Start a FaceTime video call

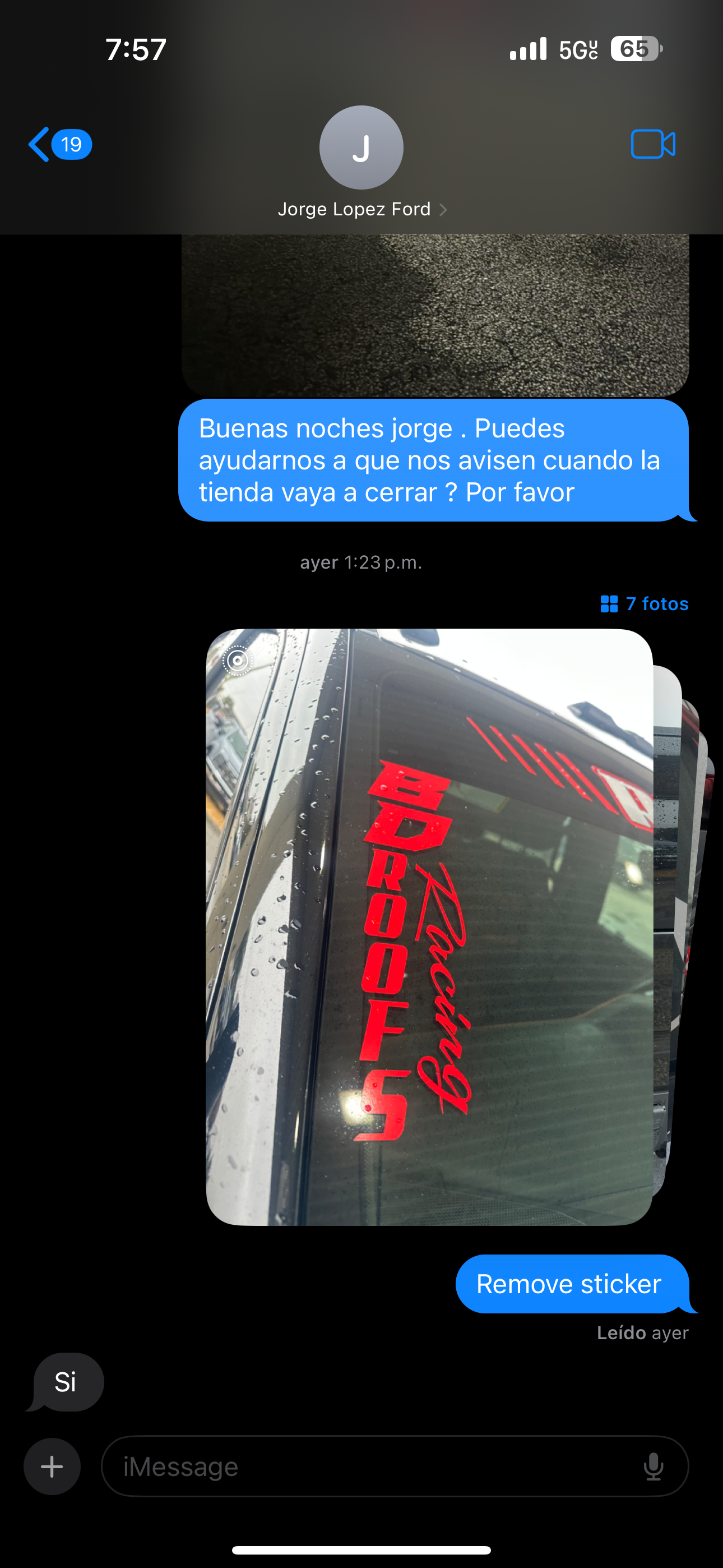pyautogui.click(x=652, y=144)
